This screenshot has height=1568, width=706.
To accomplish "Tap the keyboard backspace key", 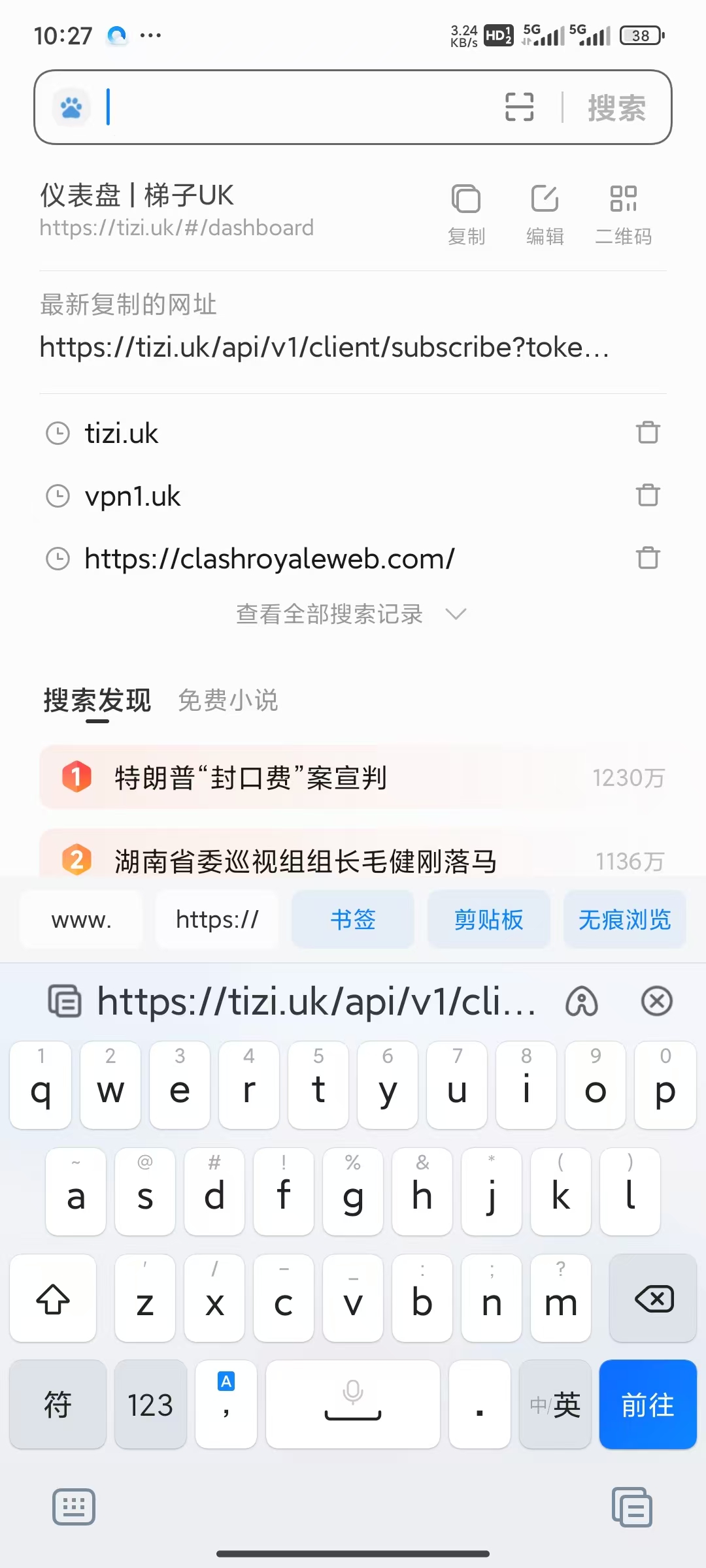I will (x=653, y=1298).
